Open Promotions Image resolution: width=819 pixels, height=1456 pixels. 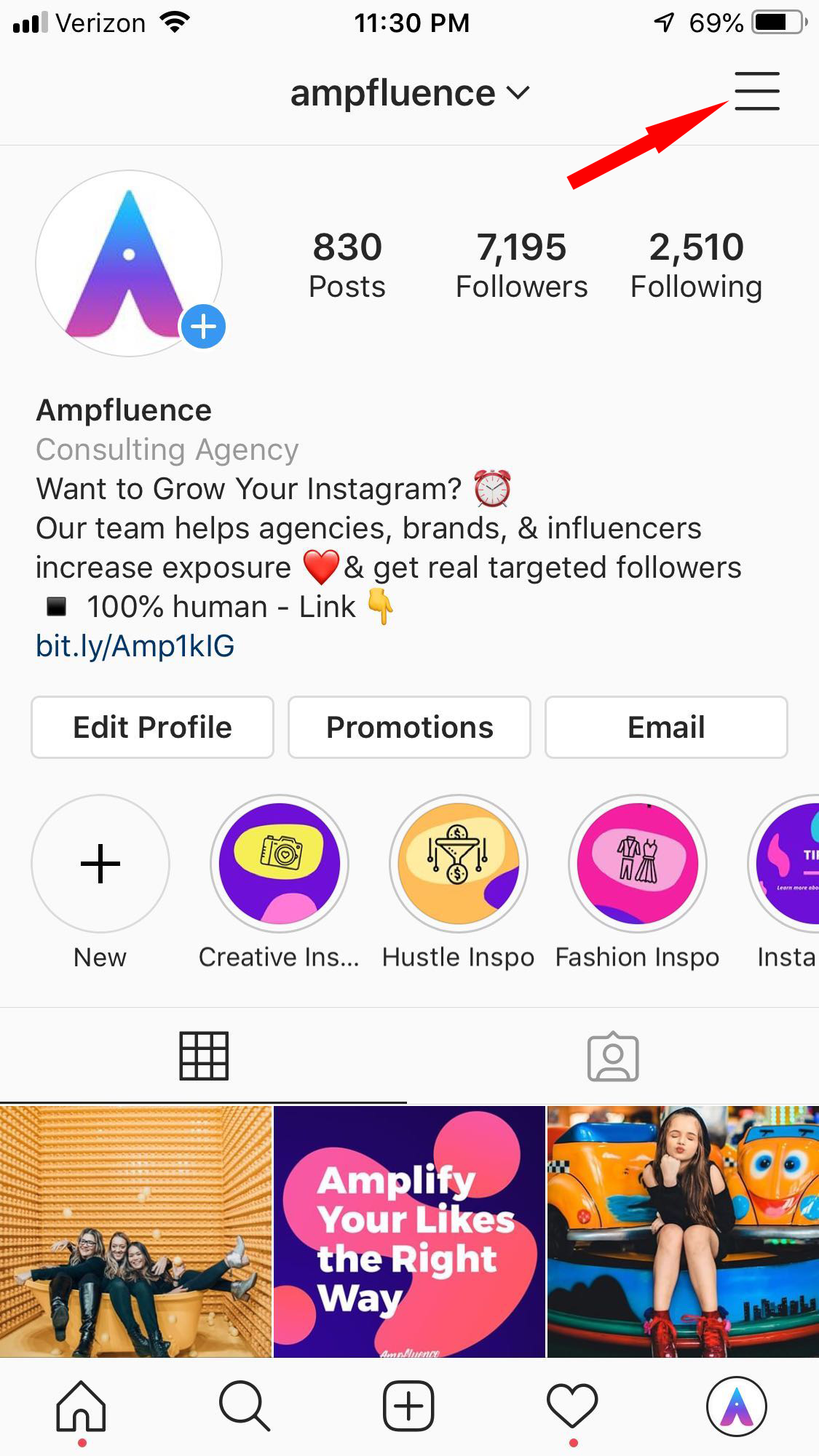[409, 727]
